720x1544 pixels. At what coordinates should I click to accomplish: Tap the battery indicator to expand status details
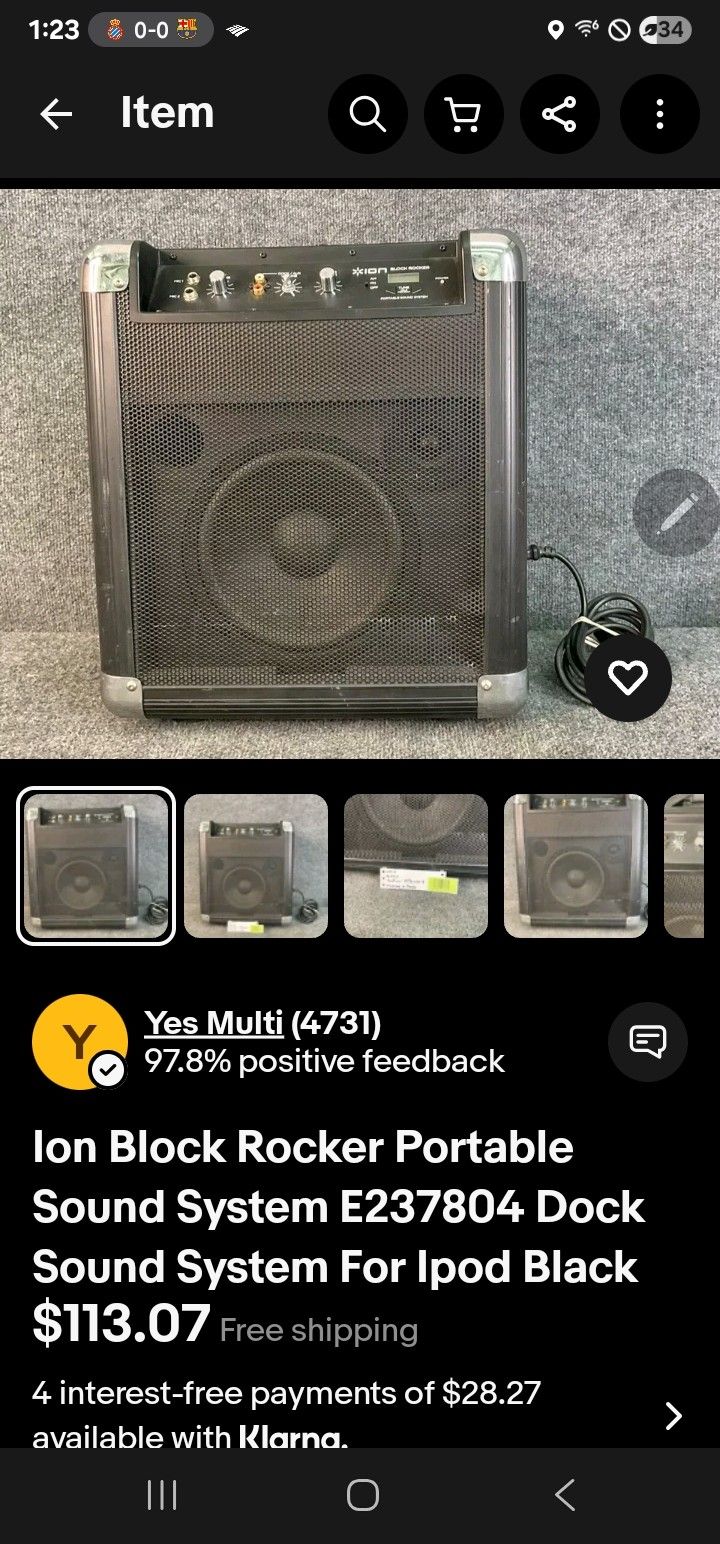(662, 30)
